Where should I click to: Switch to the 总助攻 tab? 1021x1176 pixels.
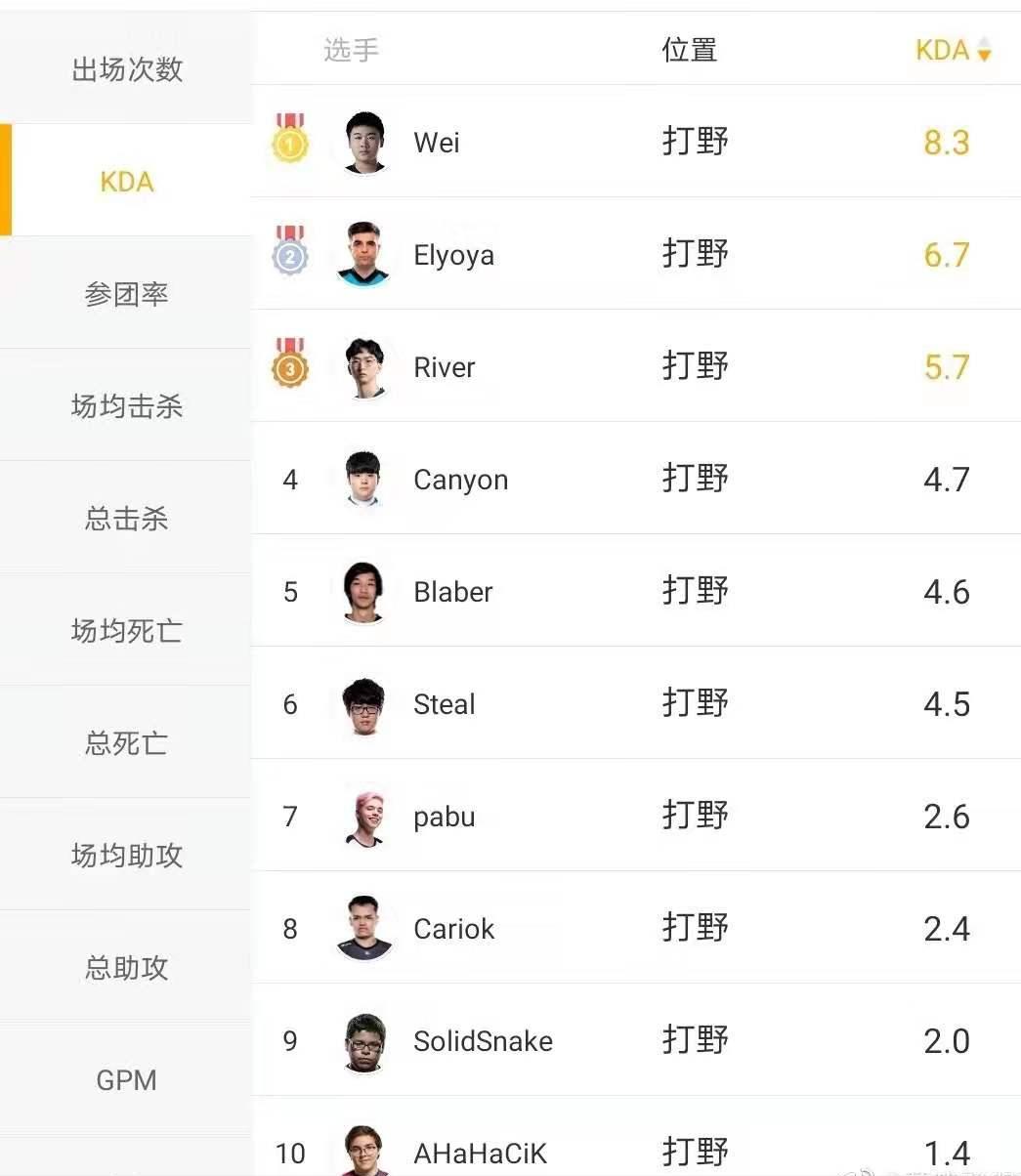coord(126,968)
